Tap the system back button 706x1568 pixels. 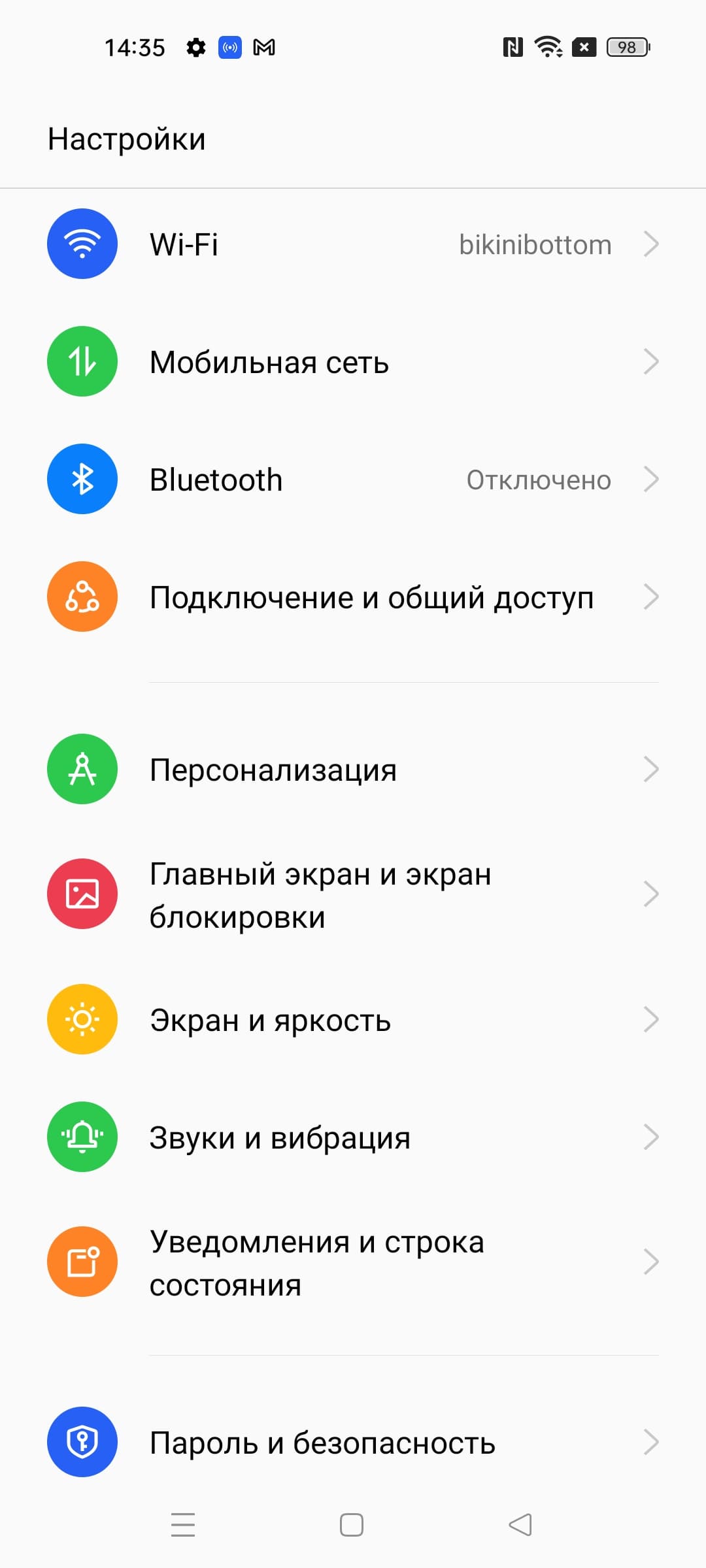tap(520, 1525)
